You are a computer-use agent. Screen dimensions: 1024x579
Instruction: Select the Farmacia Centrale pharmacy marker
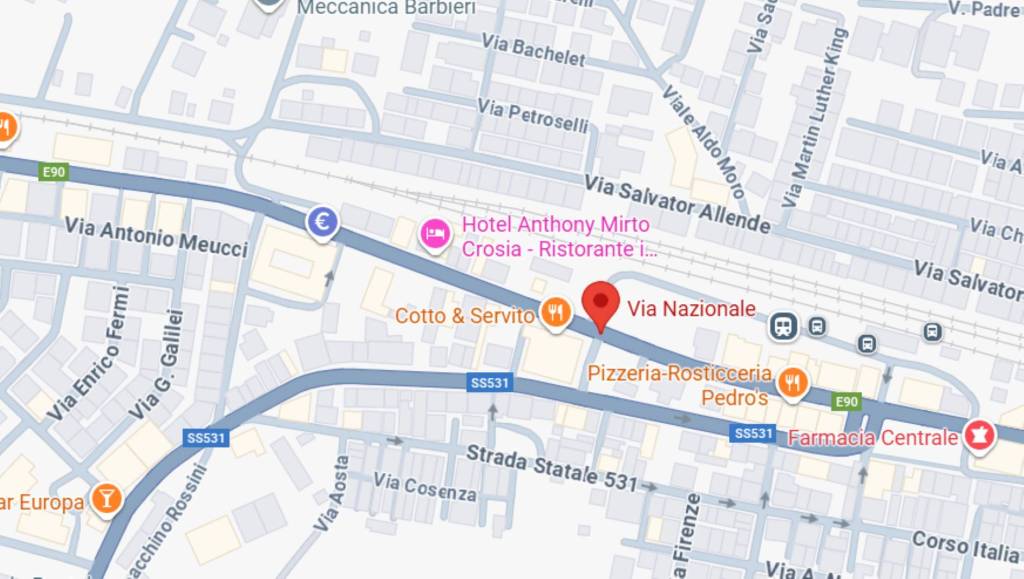click(x=977, y=436)
